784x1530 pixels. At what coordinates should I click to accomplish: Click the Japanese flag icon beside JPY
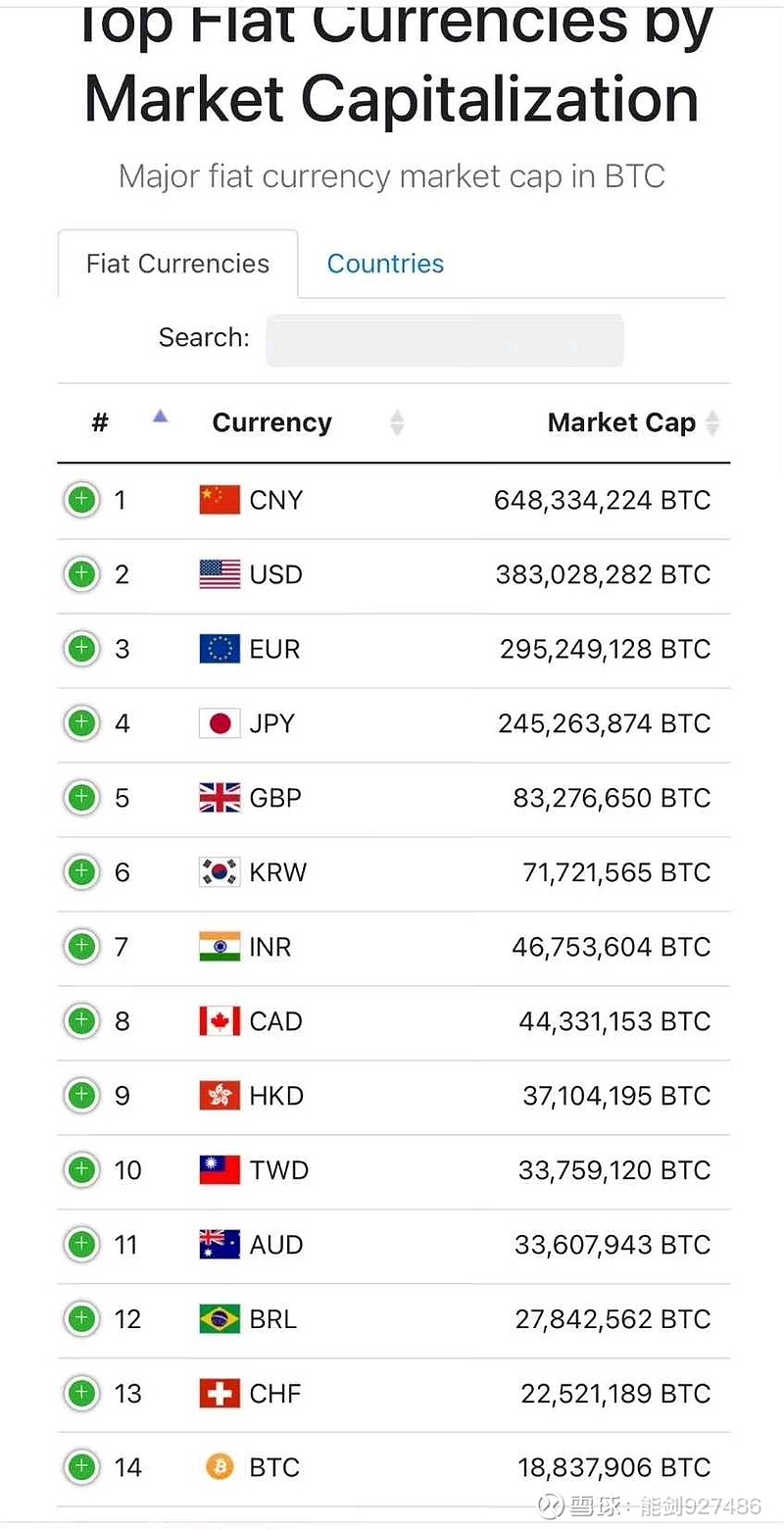pos(220,722)
